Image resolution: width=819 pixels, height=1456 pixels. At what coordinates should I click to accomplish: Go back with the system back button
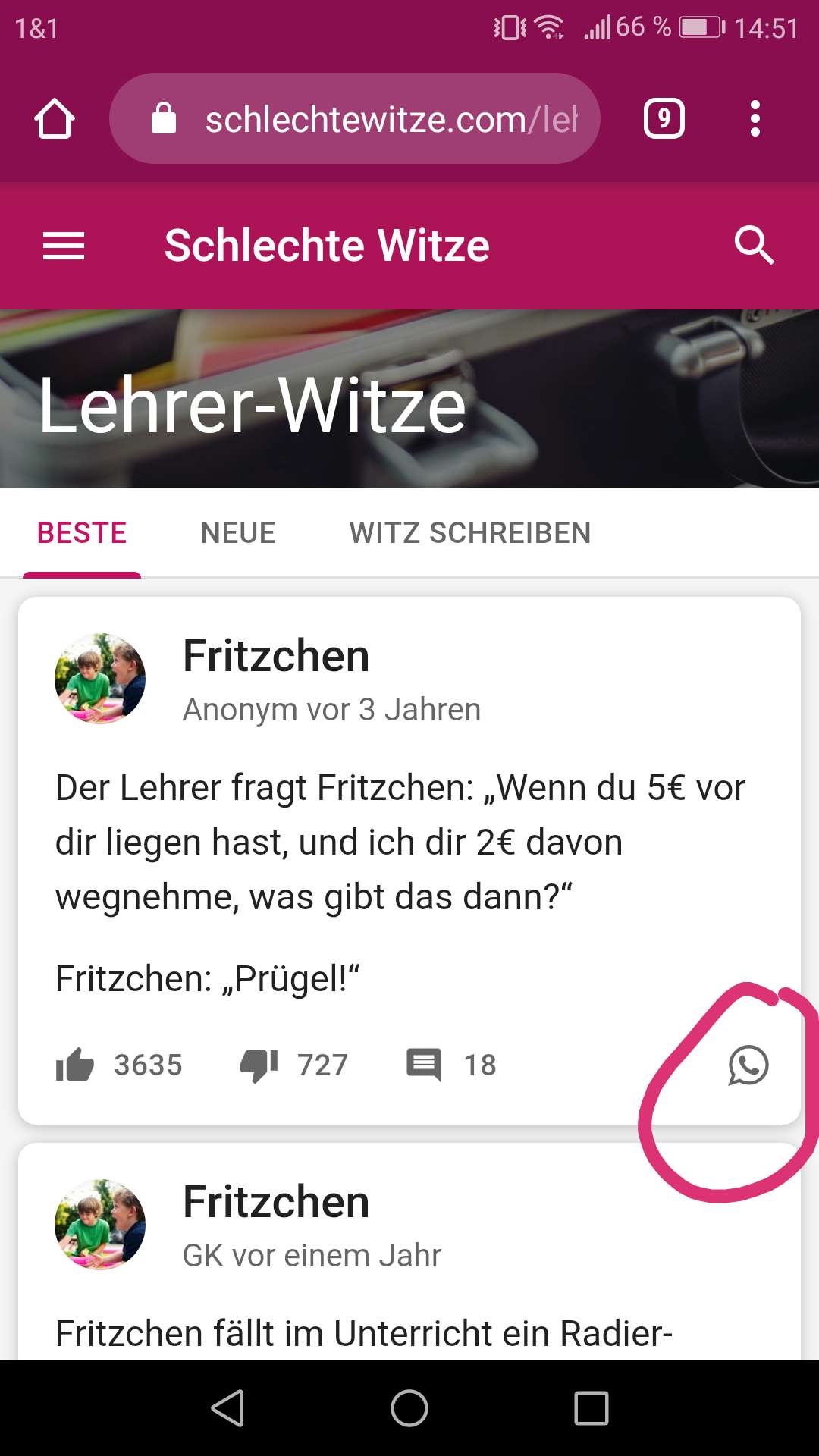point(227,1408)
